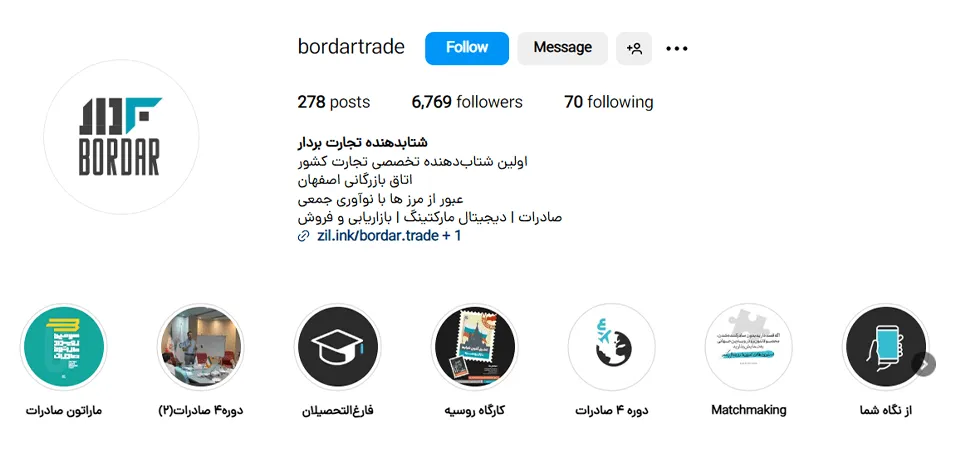The width and height of the screenshot is (960, 460).
Task: Follow the bordartrade account
Action: point(466,48)
